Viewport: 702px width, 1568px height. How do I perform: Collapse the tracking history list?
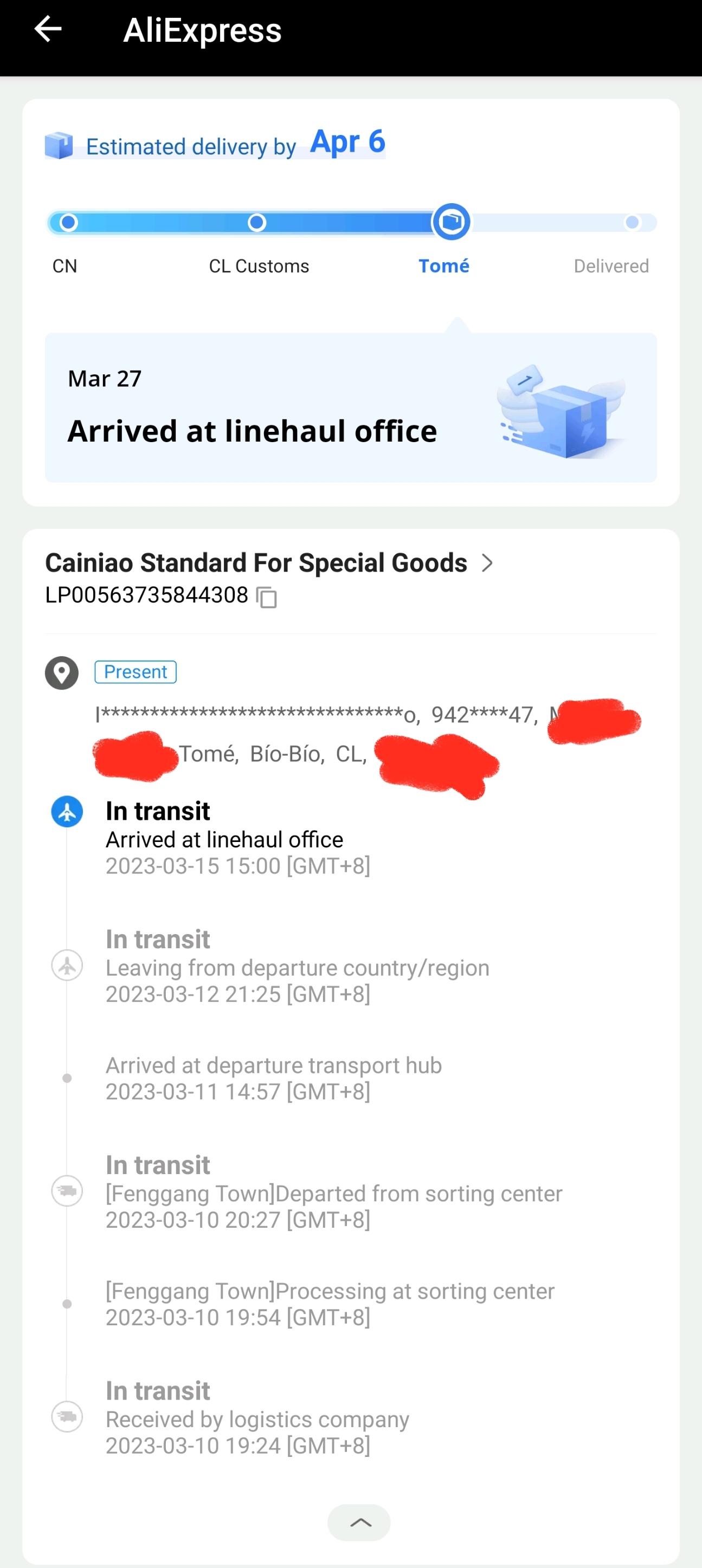[359, 1522]
